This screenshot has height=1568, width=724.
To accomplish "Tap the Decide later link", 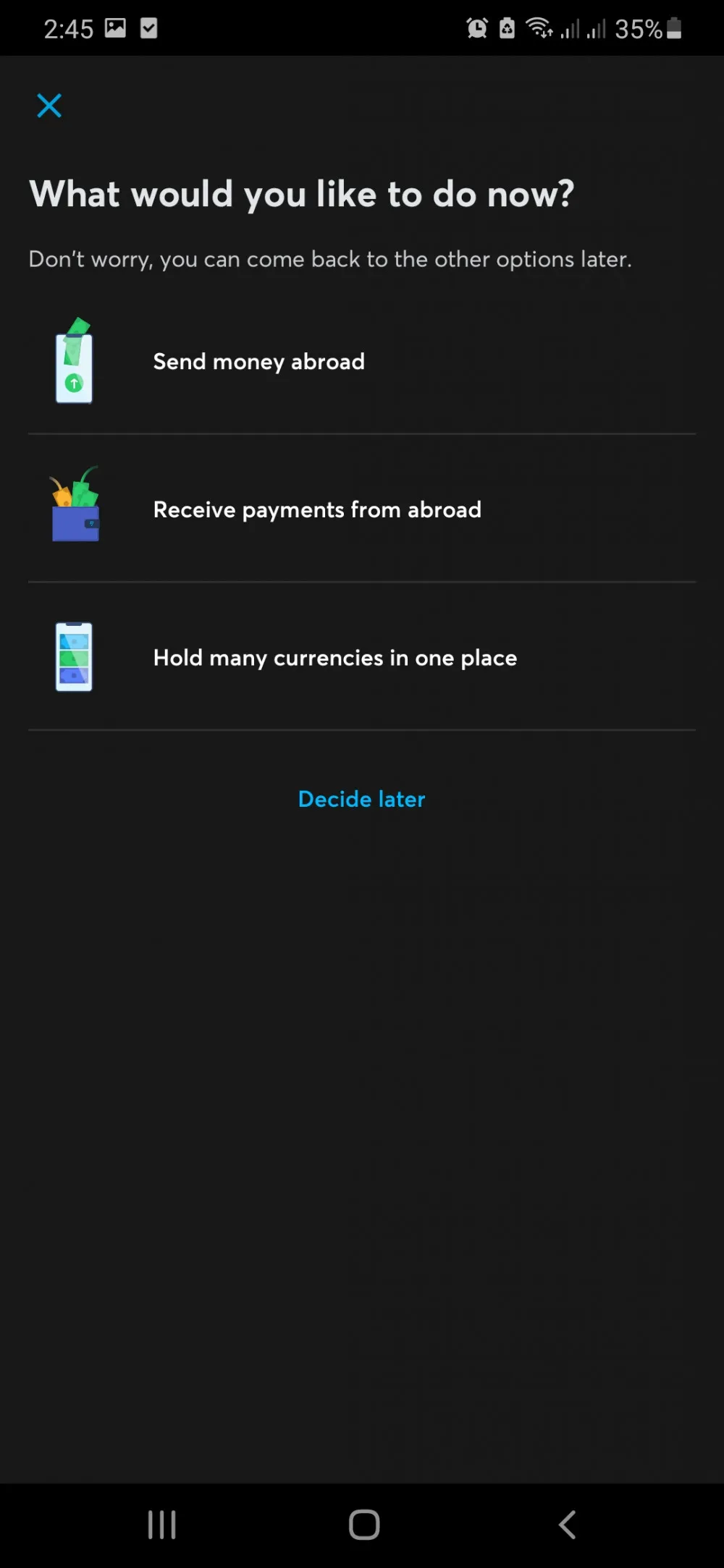I will 361,799.
